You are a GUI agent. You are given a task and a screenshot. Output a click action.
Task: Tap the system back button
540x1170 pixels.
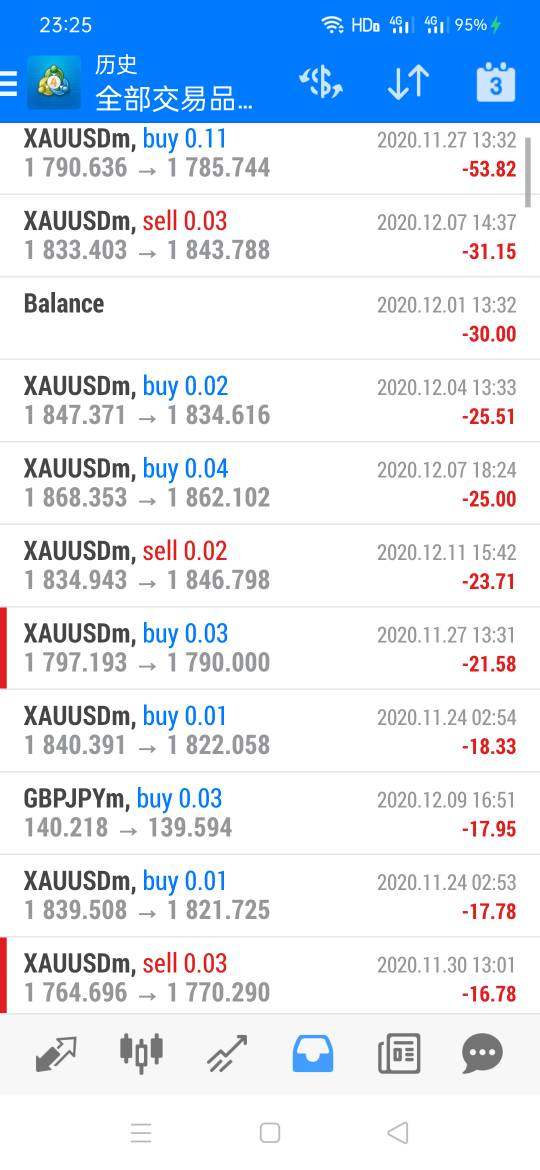398,1133
